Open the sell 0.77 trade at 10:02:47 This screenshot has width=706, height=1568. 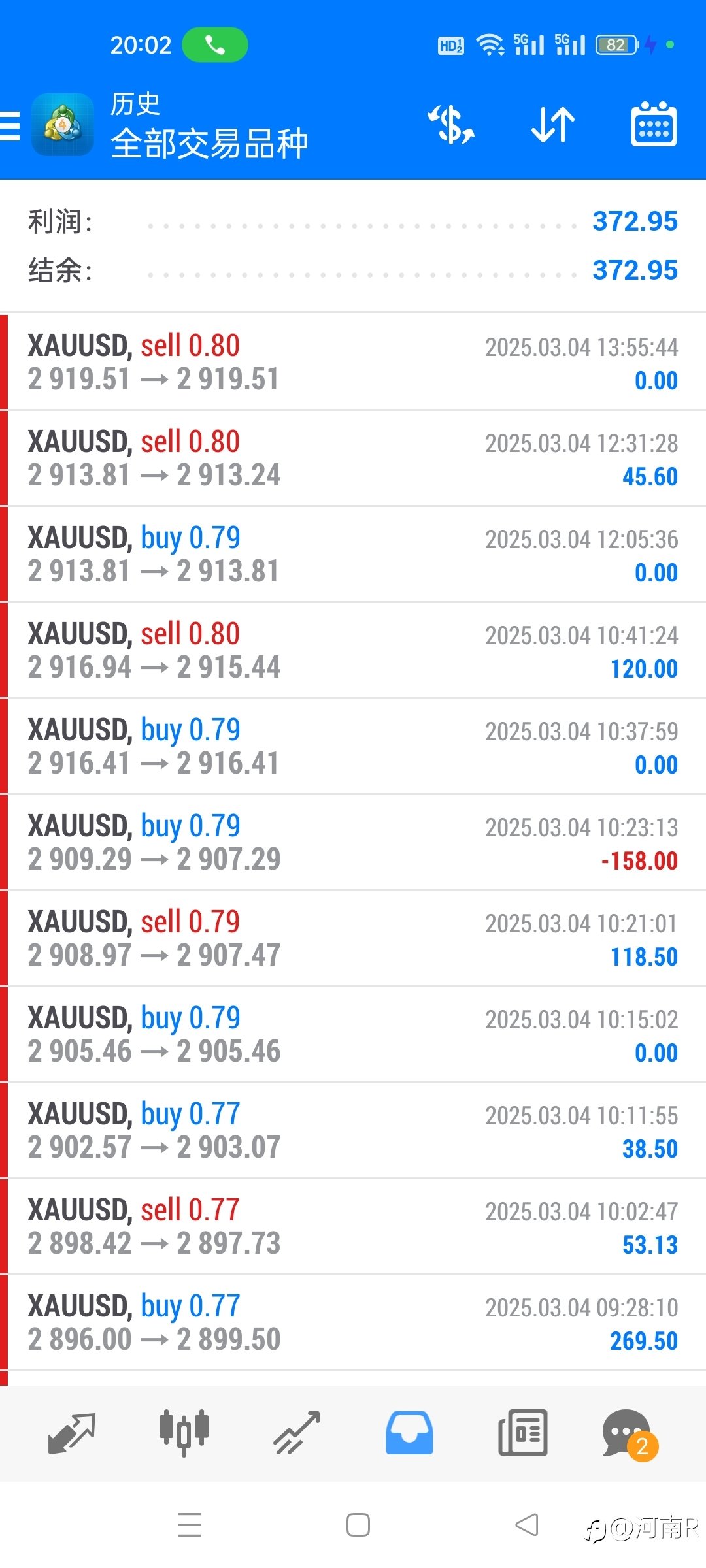[x=353, y=1227]
